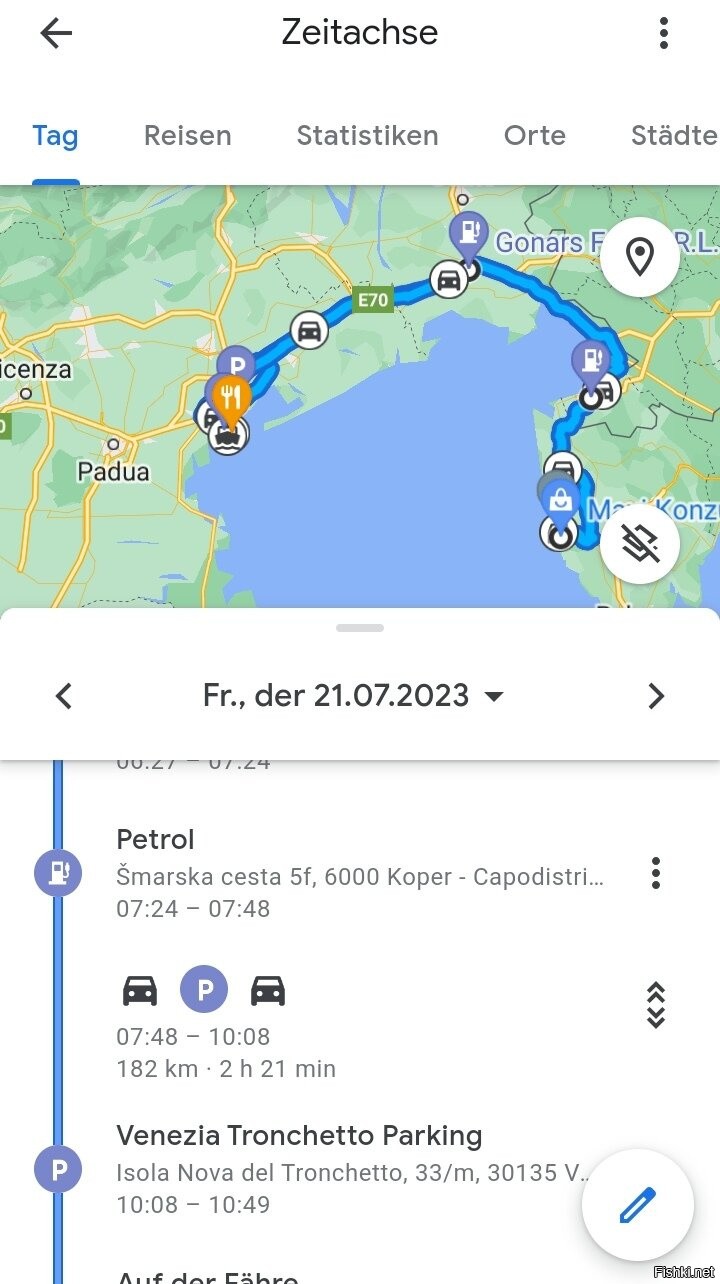
Task: Select the Städte tab
Action: point(673,136)
